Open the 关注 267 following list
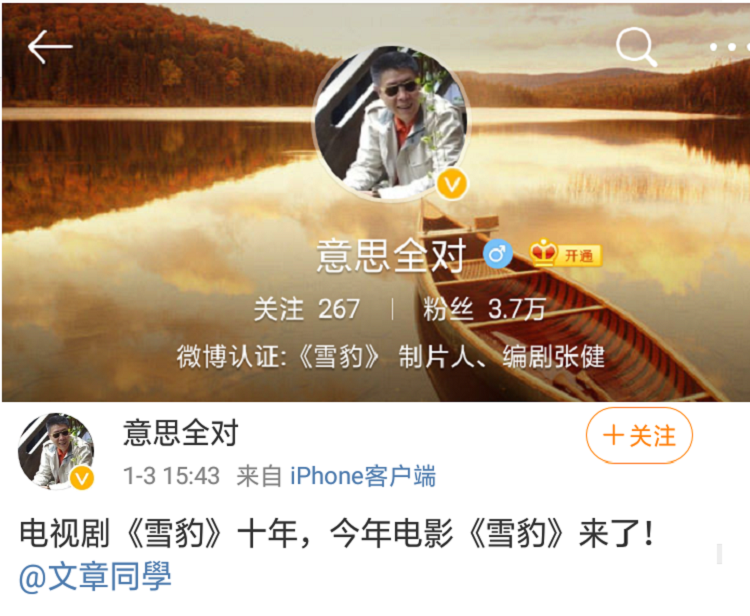The image size is (750, 616). tap(306, 309)
